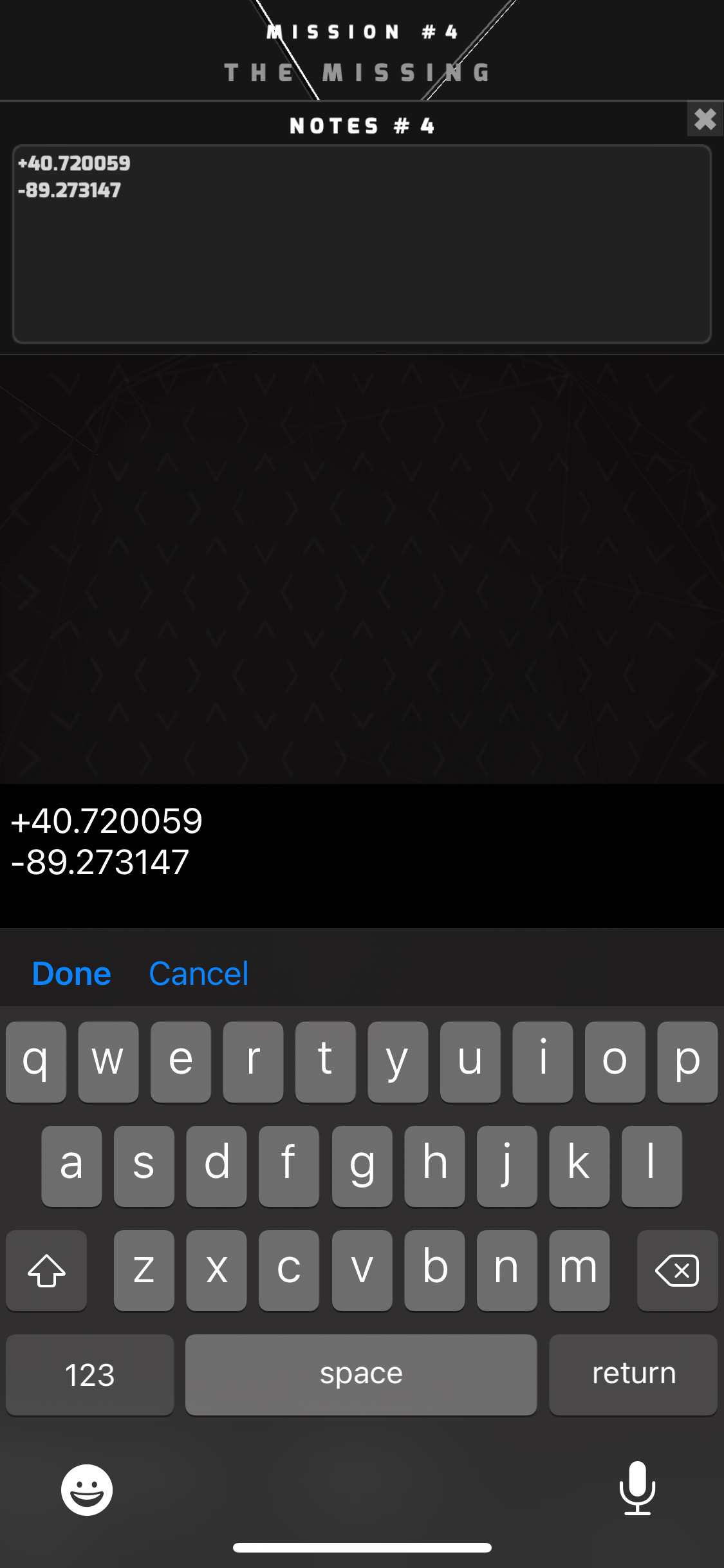Screen dimensions: 724x1568
Task: Tap the return key
Action: pos(633,1374)
